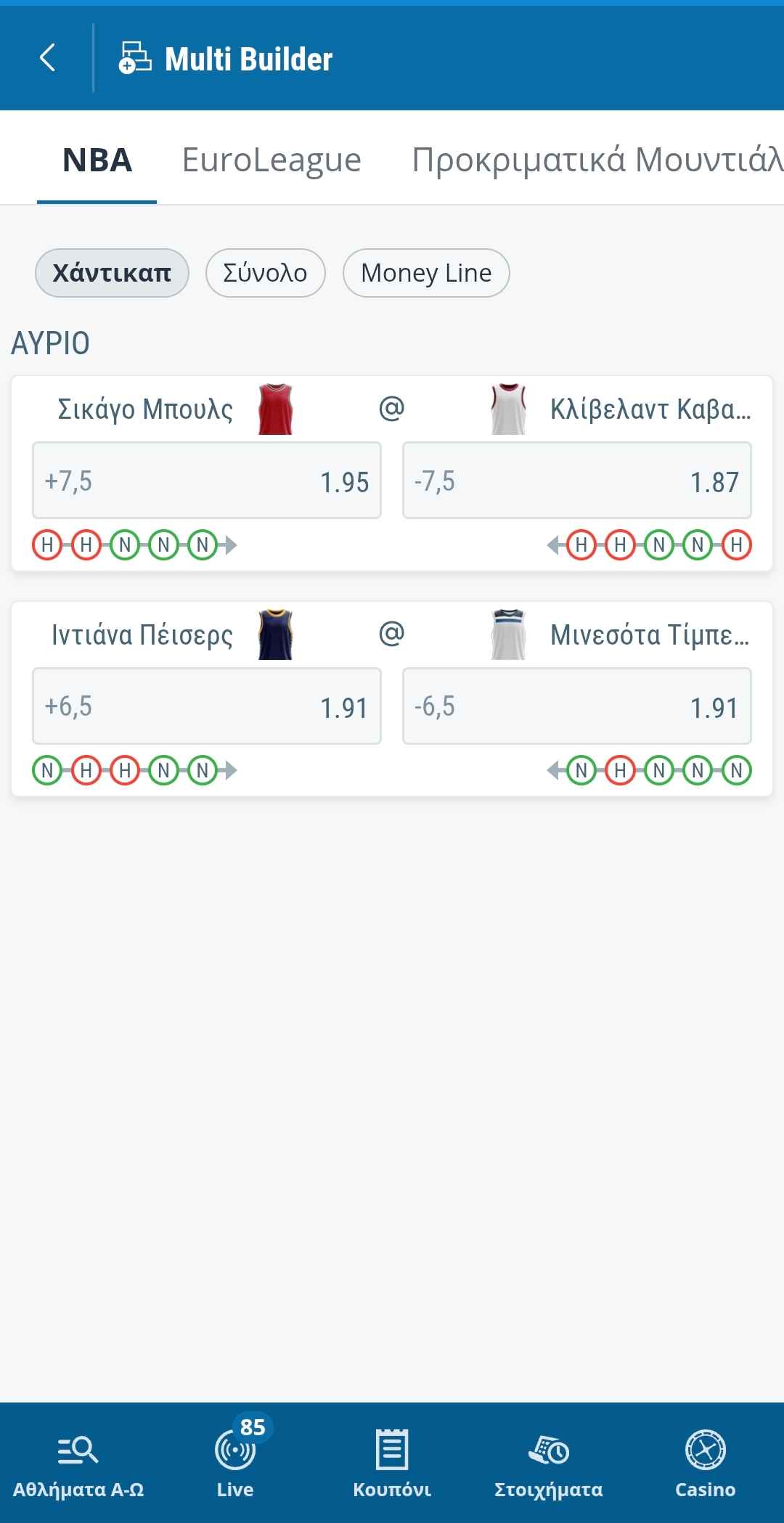Add Μινεσότα -6,5 at 1.91

tap(576, 706)
